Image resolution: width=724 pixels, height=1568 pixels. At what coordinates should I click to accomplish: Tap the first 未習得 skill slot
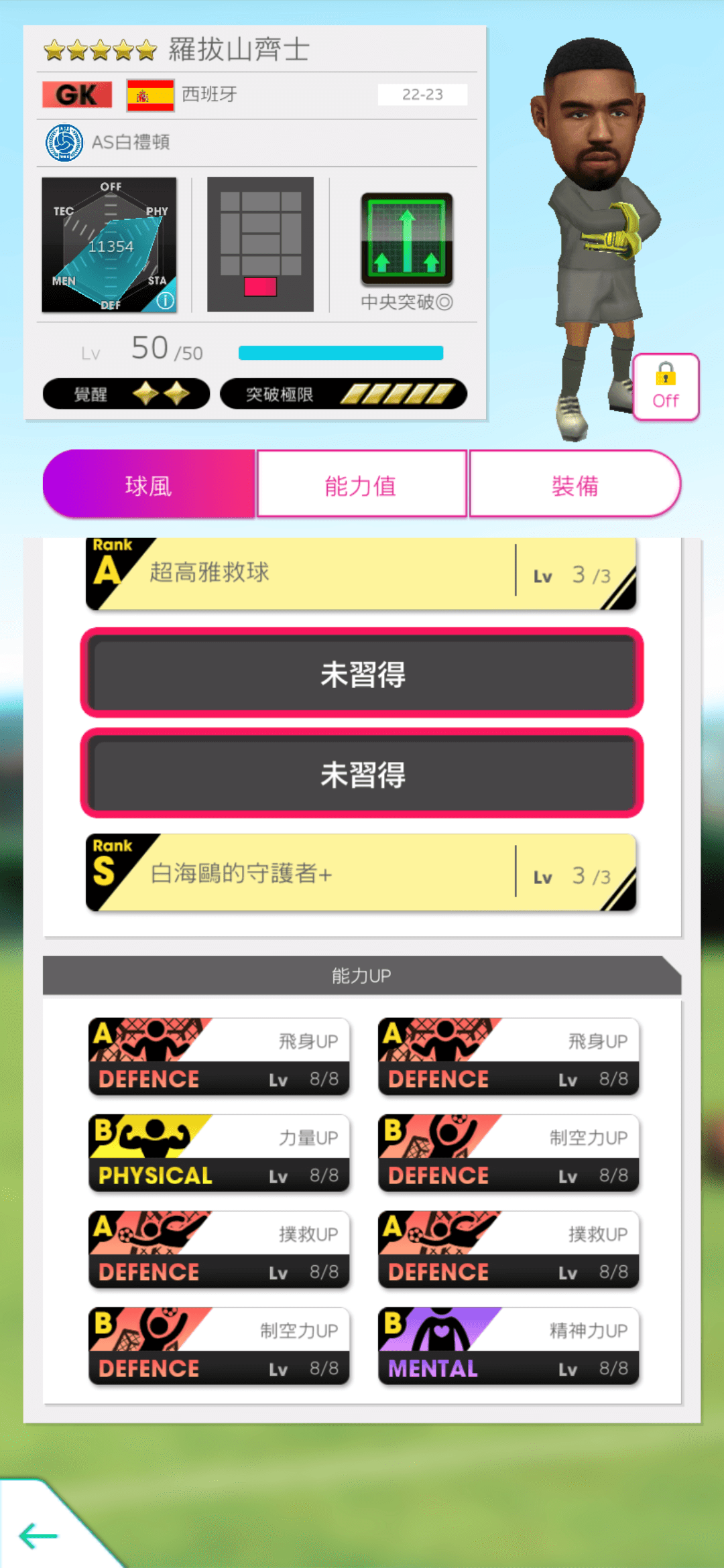[x=362, y=673]
